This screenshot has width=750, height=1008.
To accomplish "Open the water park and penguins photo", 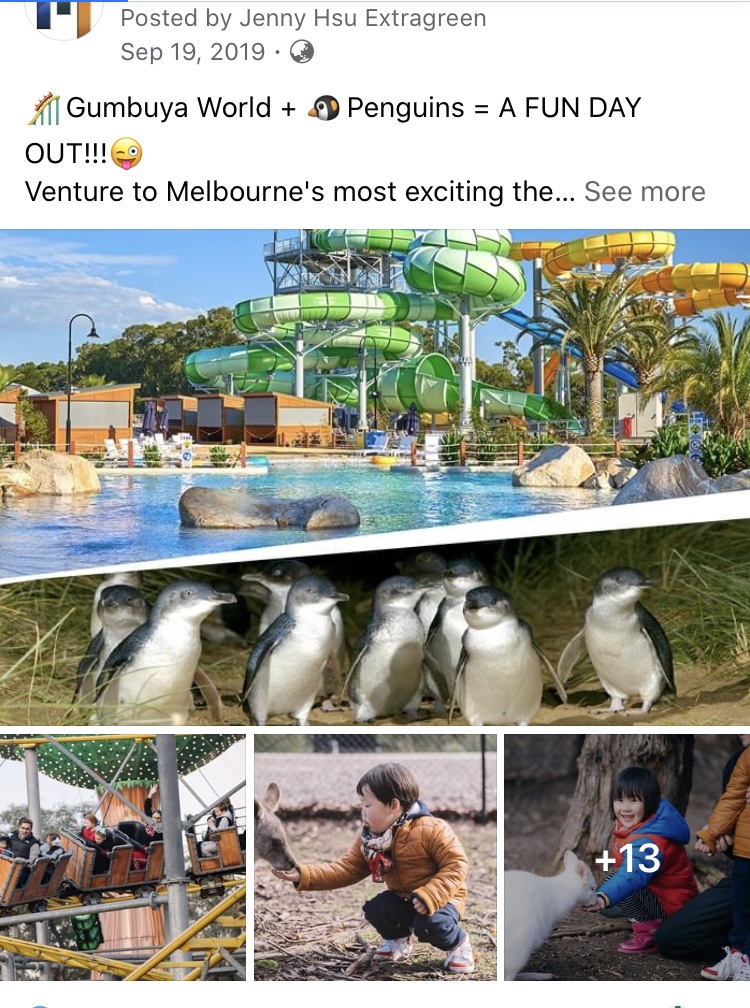I will pos(375,477).
